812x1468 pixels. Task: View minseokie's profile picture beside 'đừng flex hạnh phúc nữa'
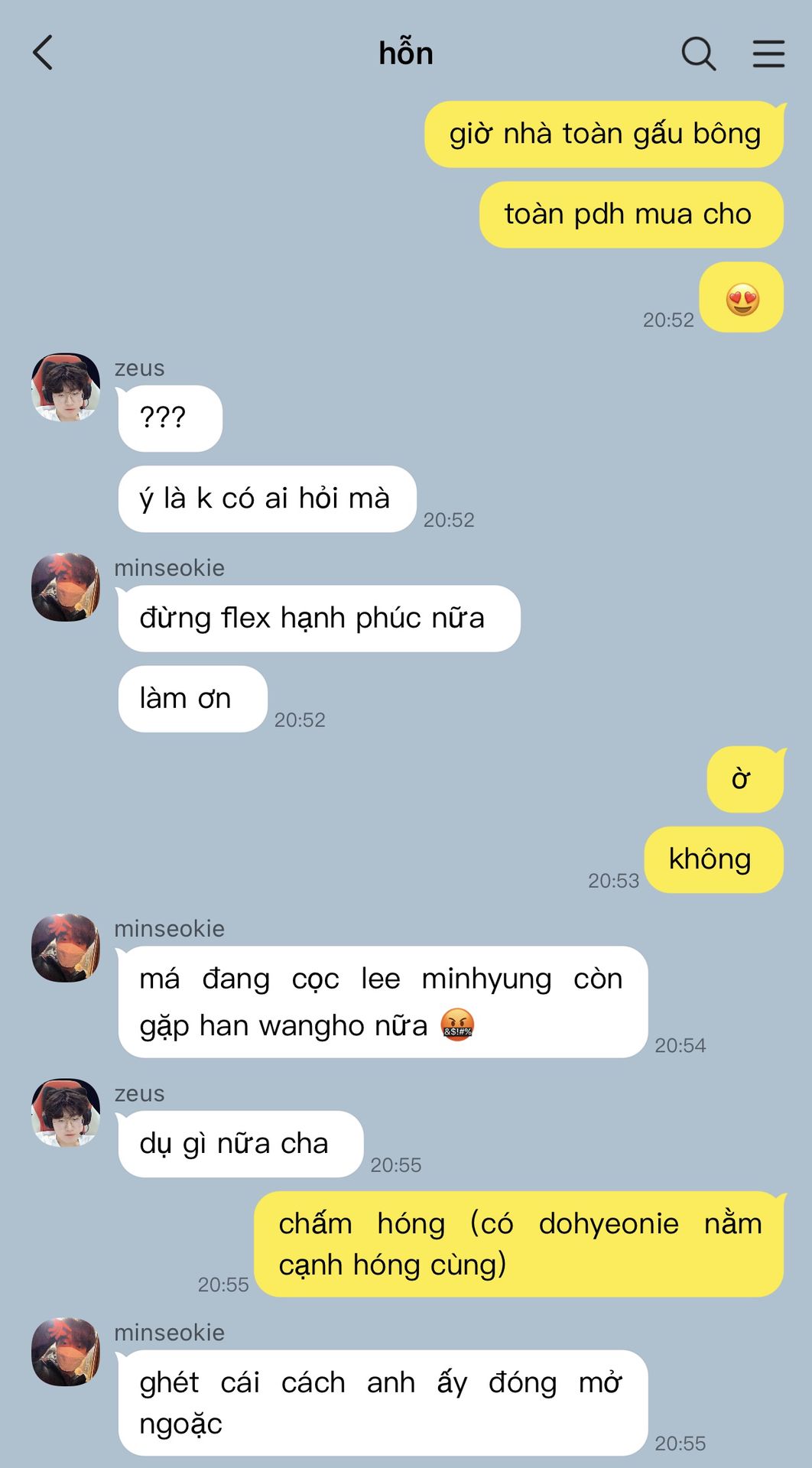click(66, 587)
